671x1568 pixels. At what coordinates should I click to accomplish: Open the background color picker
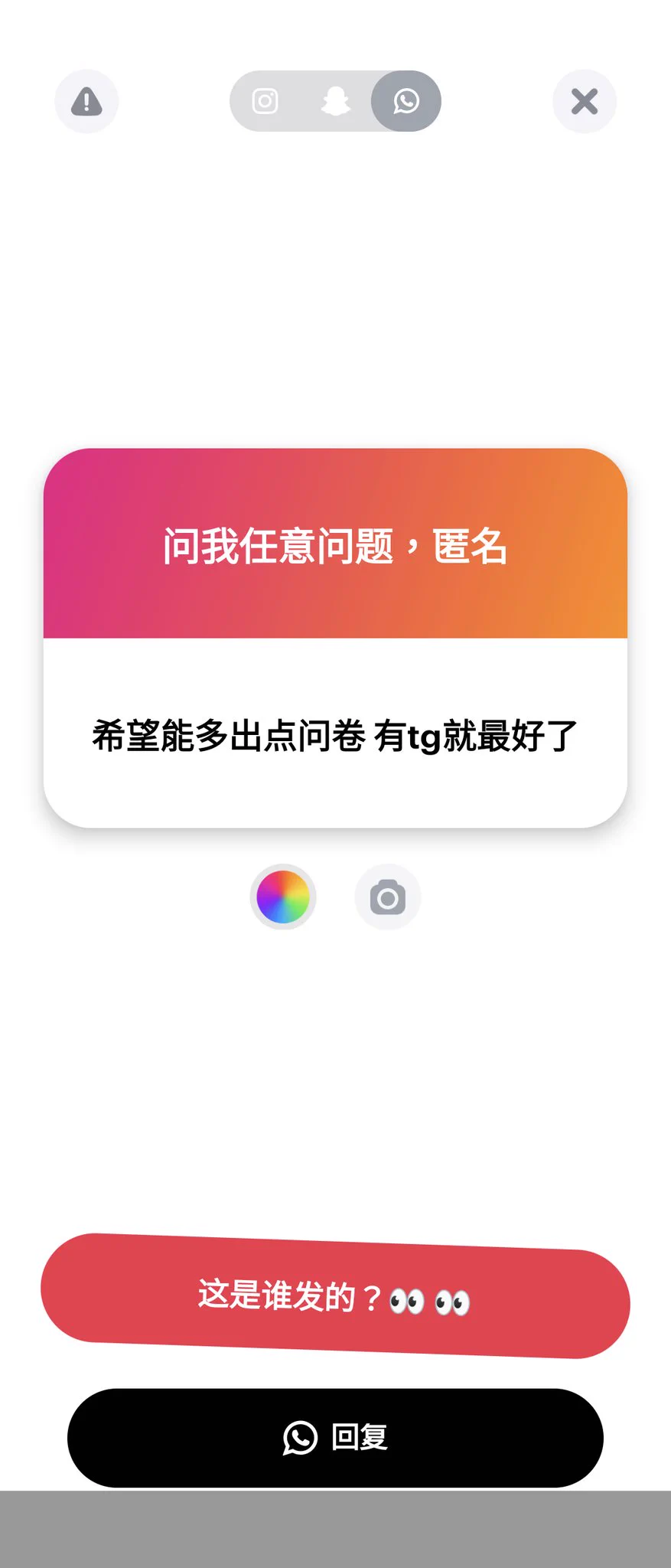pyautogui.click(x=282, y=897)
